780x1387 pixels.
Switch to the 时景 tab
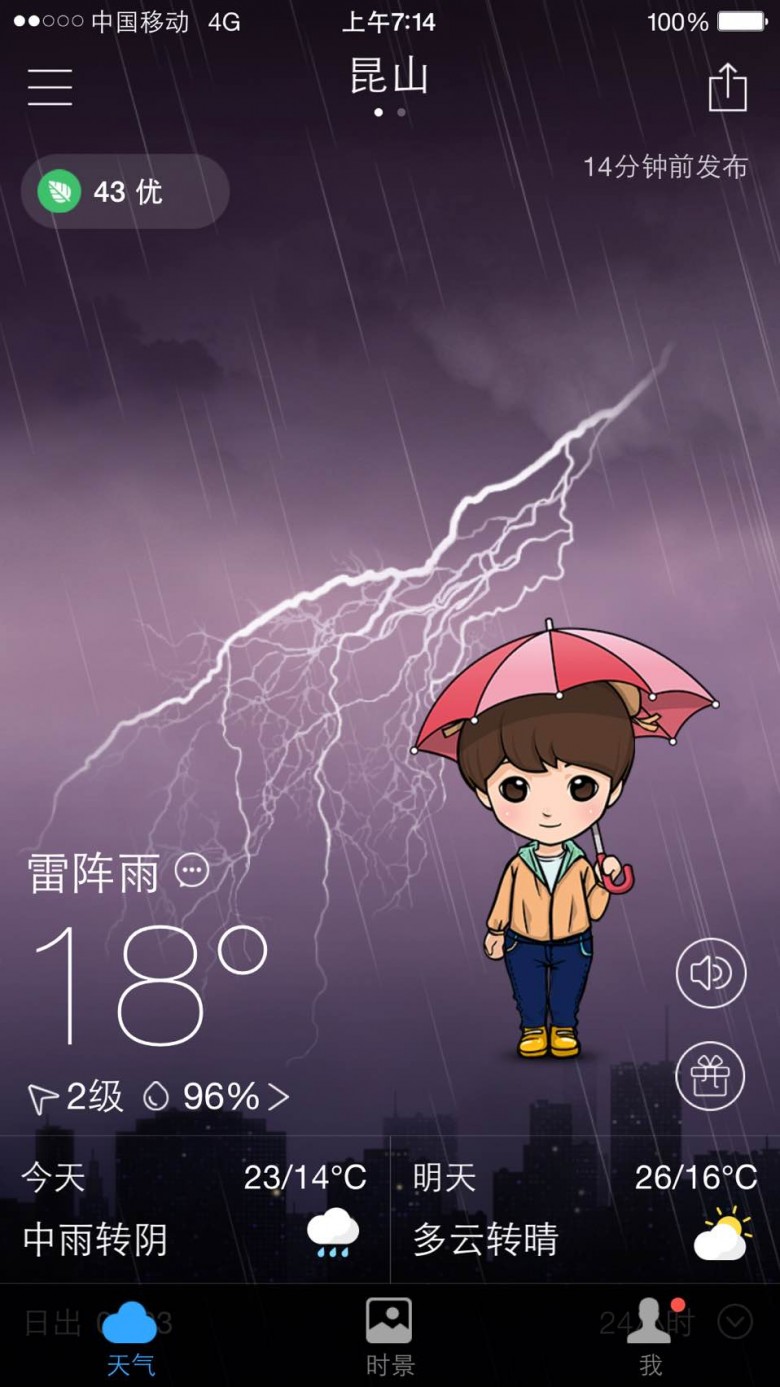click(390, 1338)
